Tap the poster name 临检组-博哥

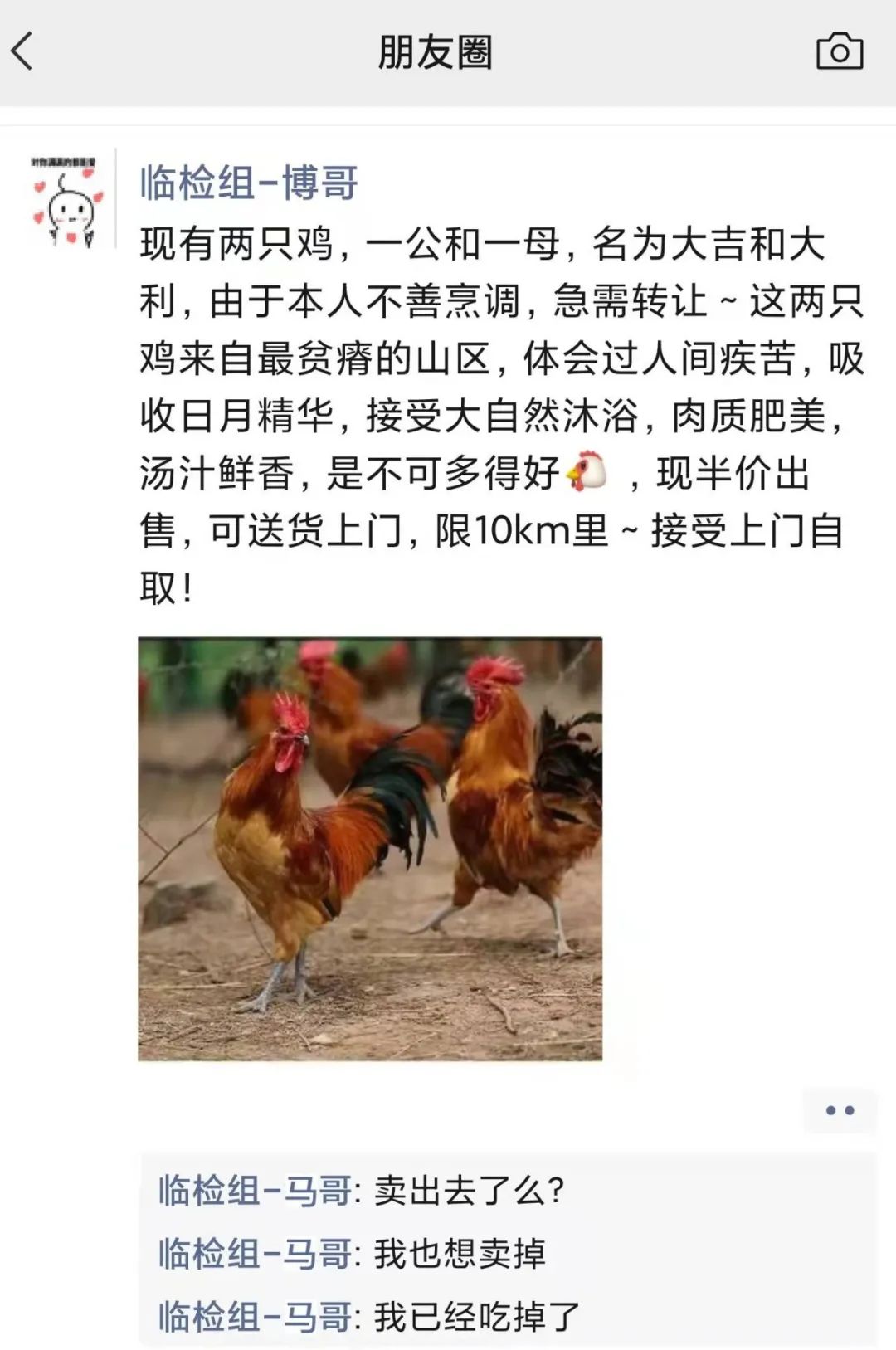coord(248,183)
